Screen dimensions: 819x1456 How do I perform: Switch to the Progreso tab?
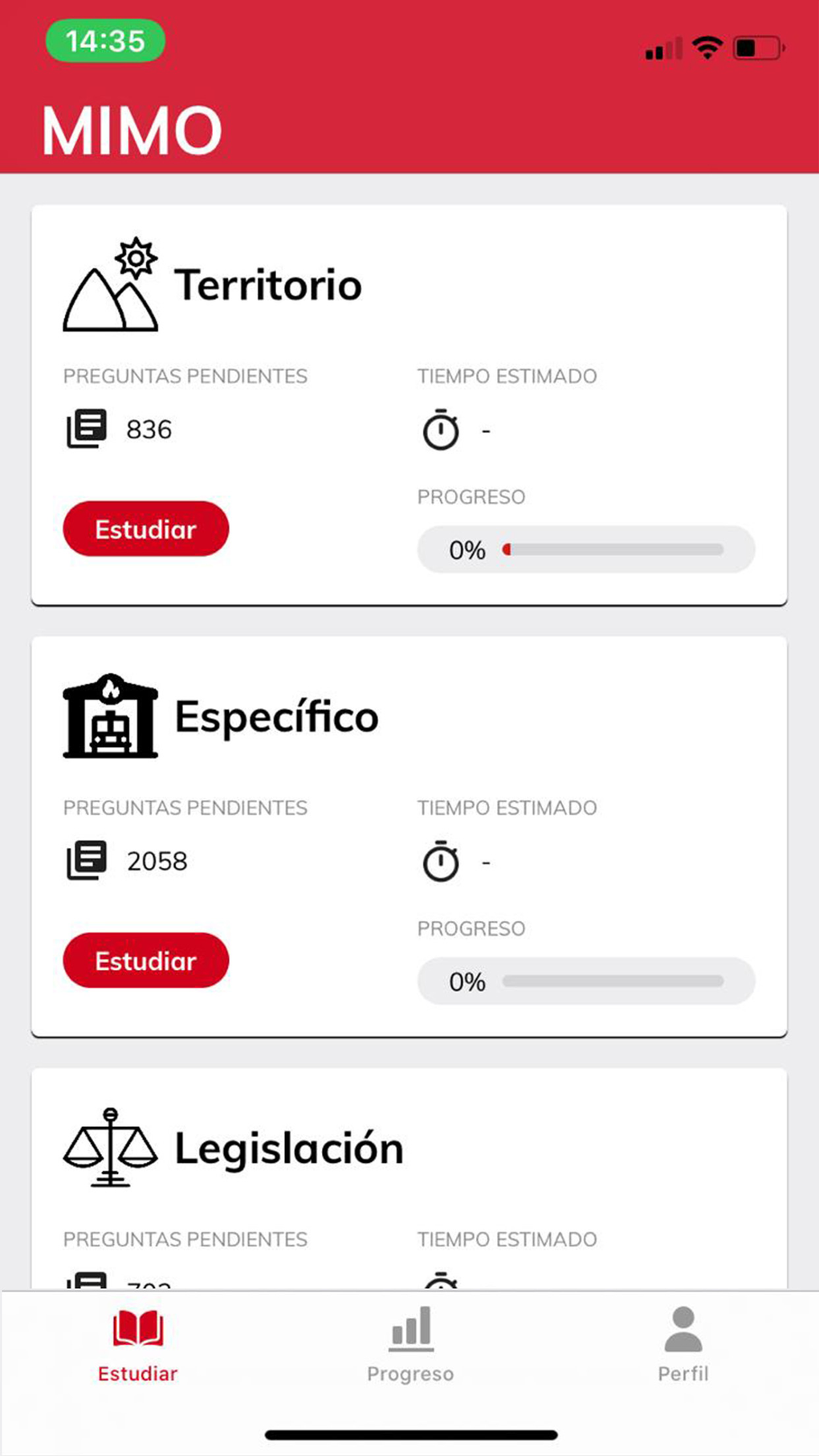410,1348
